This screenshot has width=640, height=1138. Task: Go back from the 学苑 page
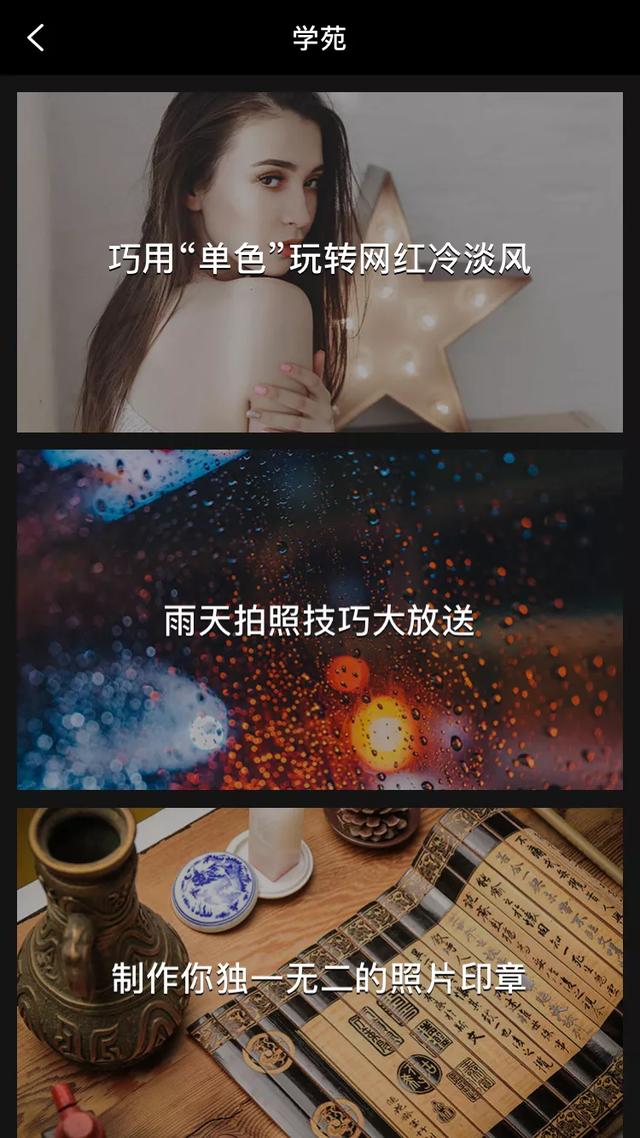(36, 38)
